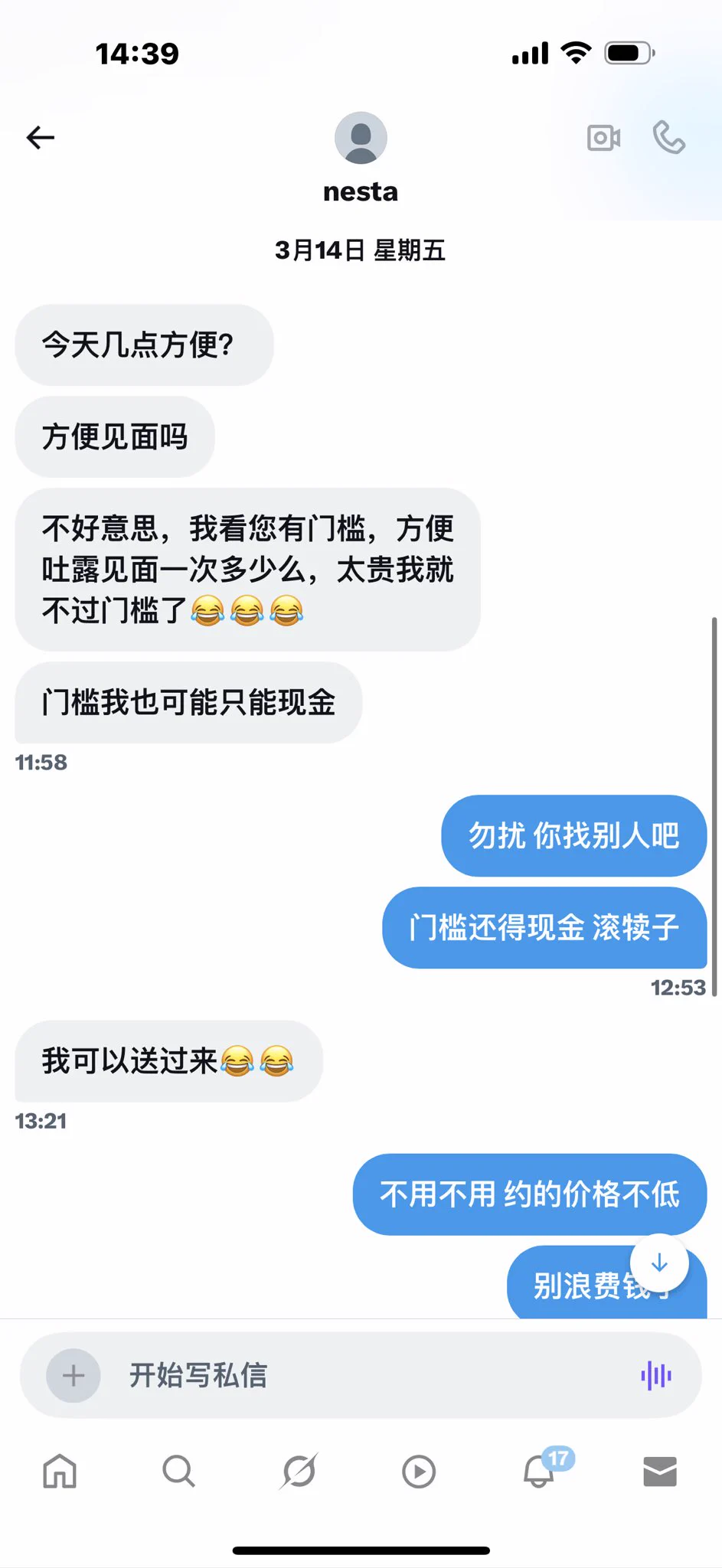Focus the 开始写私信 message field
Viewport: 722px width, 1568px height.
368,1376
